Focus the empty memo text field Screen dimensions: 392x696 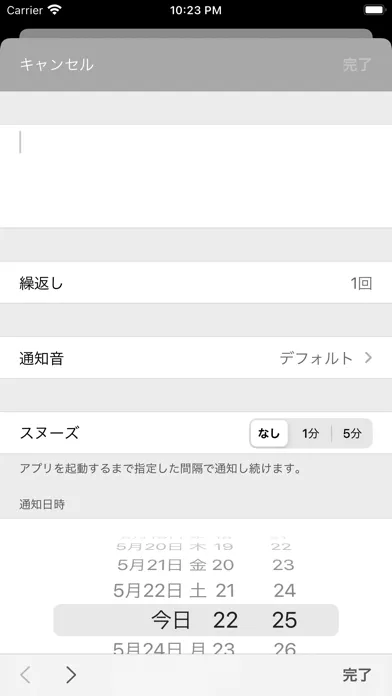point(196,176)
